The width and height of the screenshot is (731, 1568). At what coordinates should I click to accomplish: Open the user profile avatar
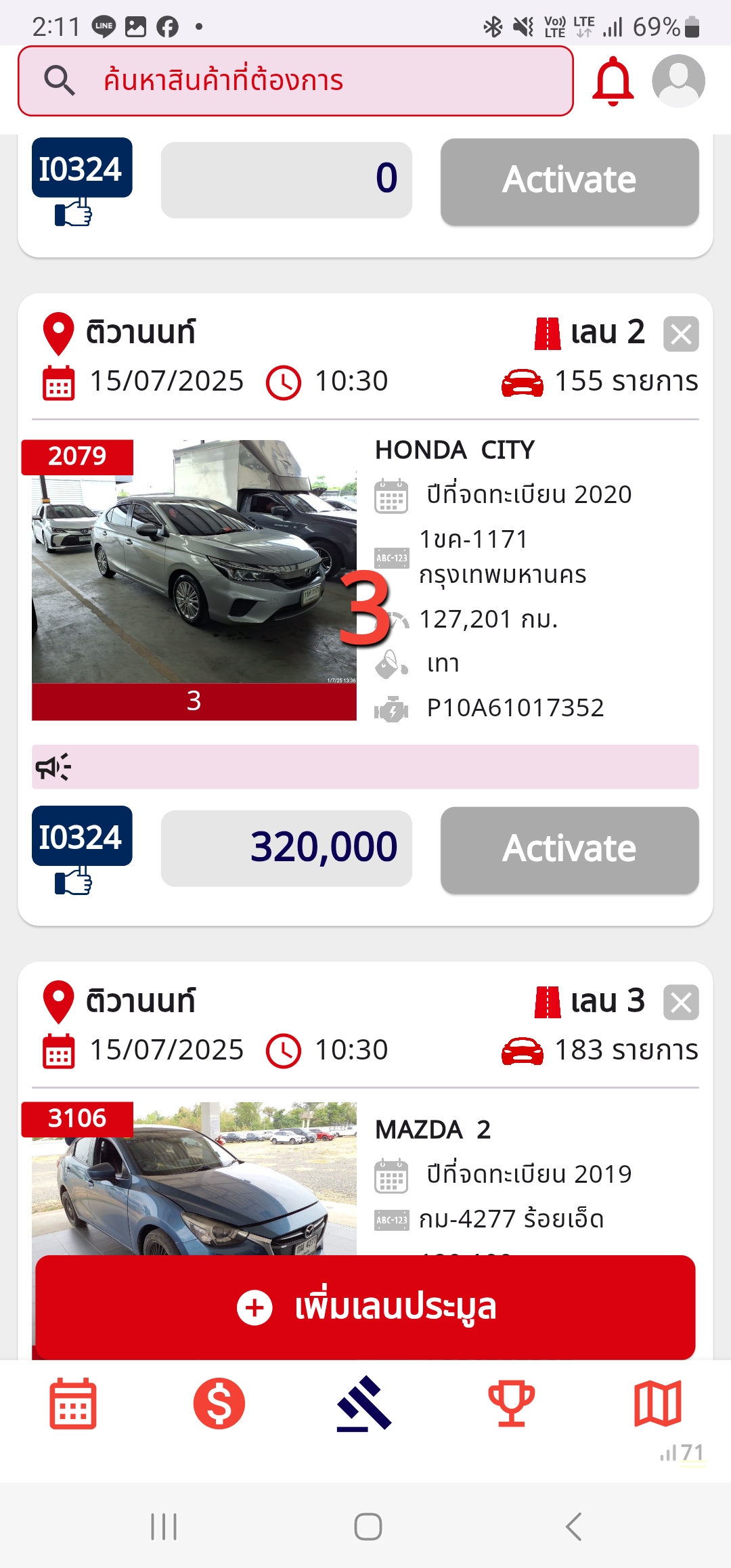(x=678, y=81)
